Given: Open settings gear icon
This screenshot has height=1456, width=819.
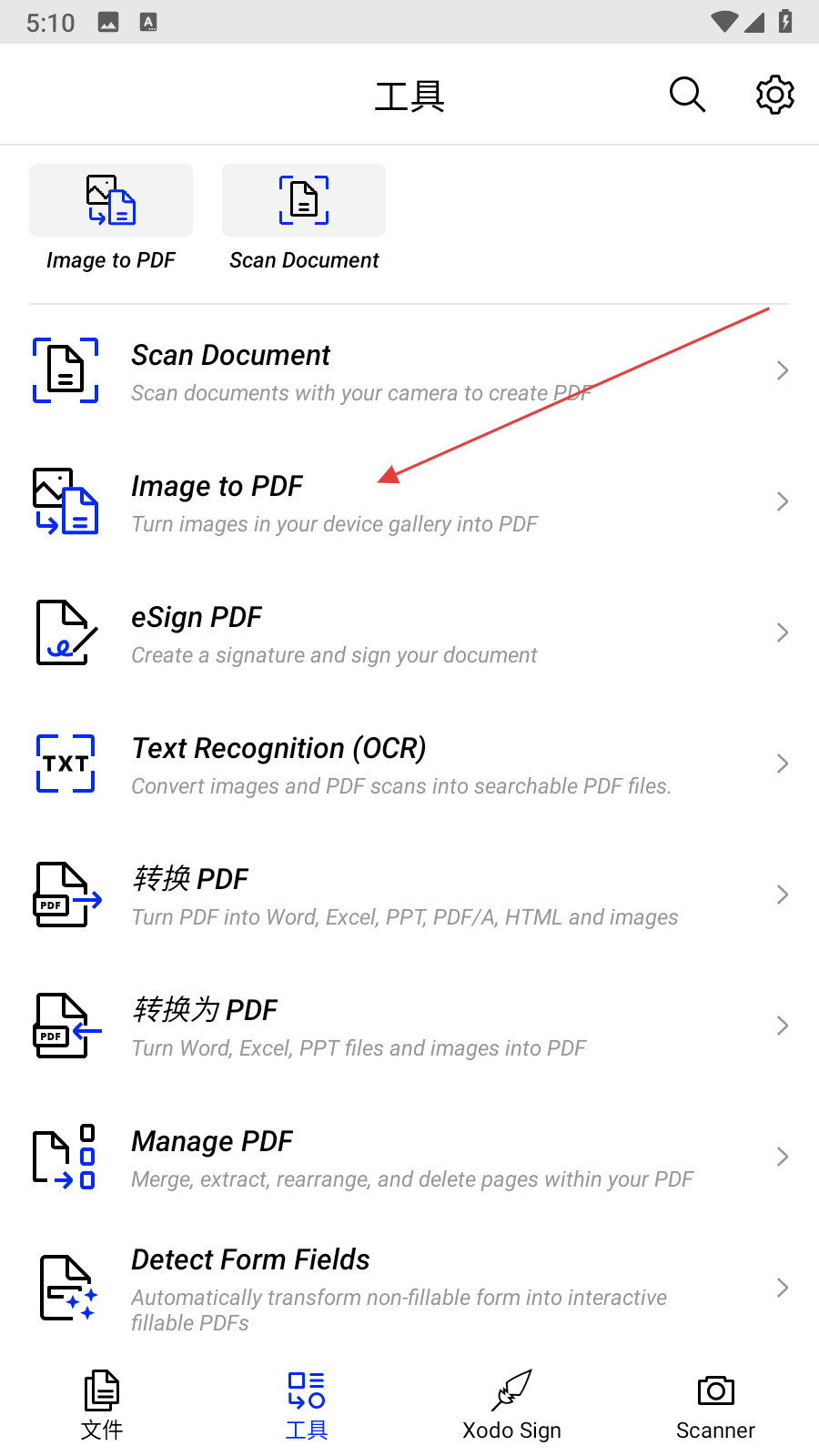Looking at the screenshot, I should pyautogui.click(x=774, y=95).
